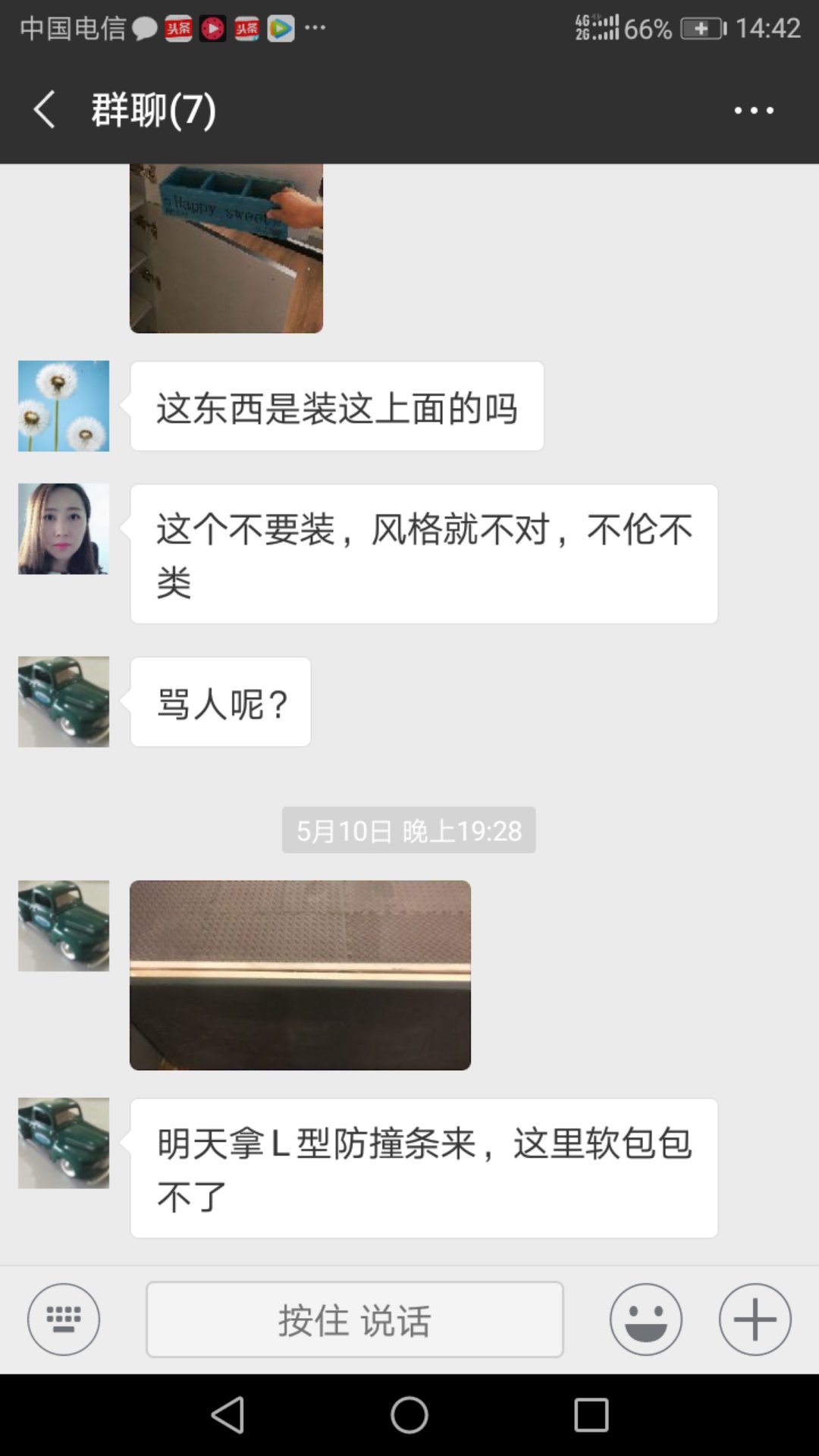
Task: Switch to keyboard text input
Action: coord(64,1319)
